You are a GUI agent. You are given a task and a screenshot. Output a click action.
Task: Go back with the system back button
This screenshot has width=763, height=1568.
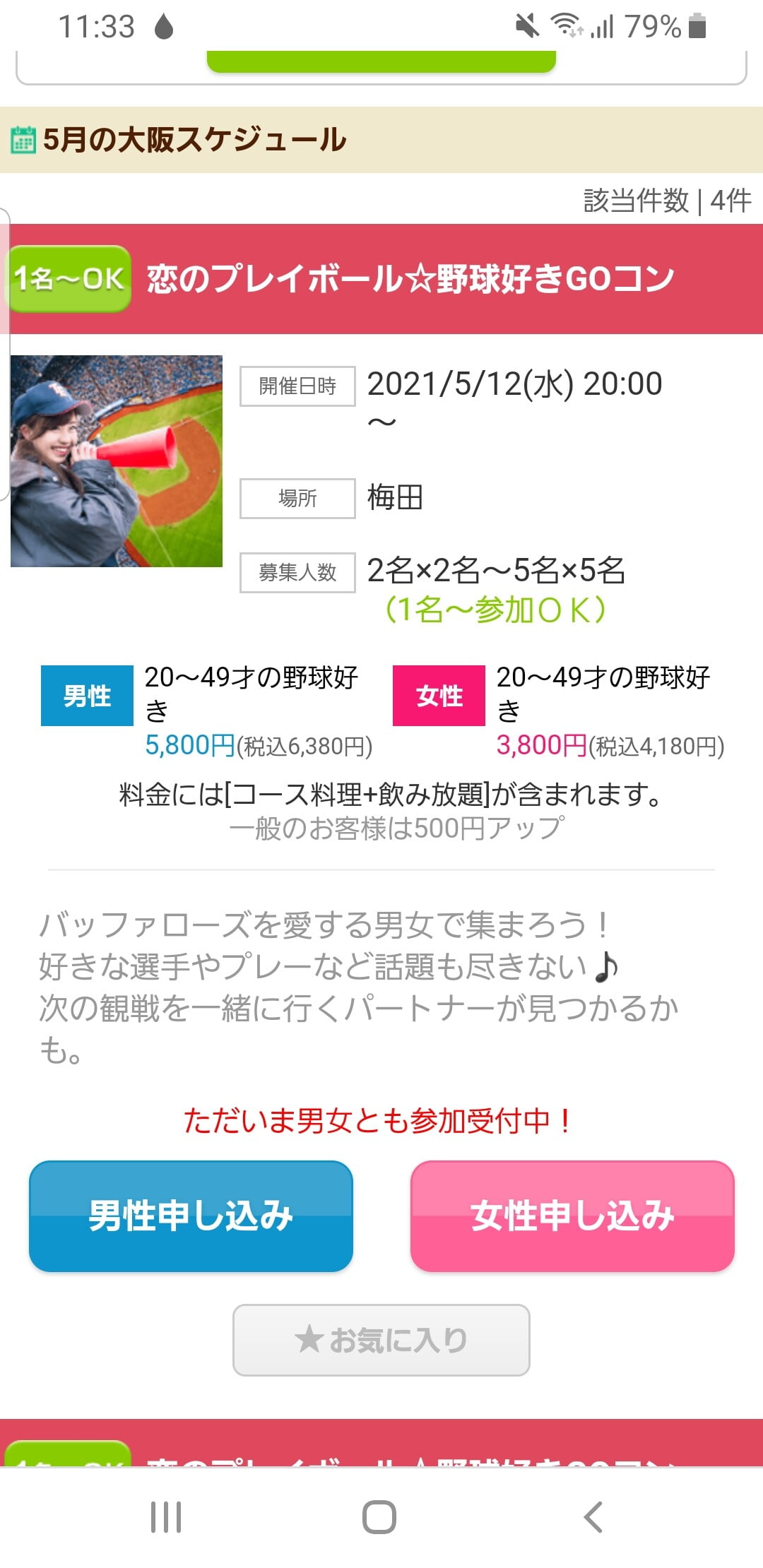click(593, 1516)
